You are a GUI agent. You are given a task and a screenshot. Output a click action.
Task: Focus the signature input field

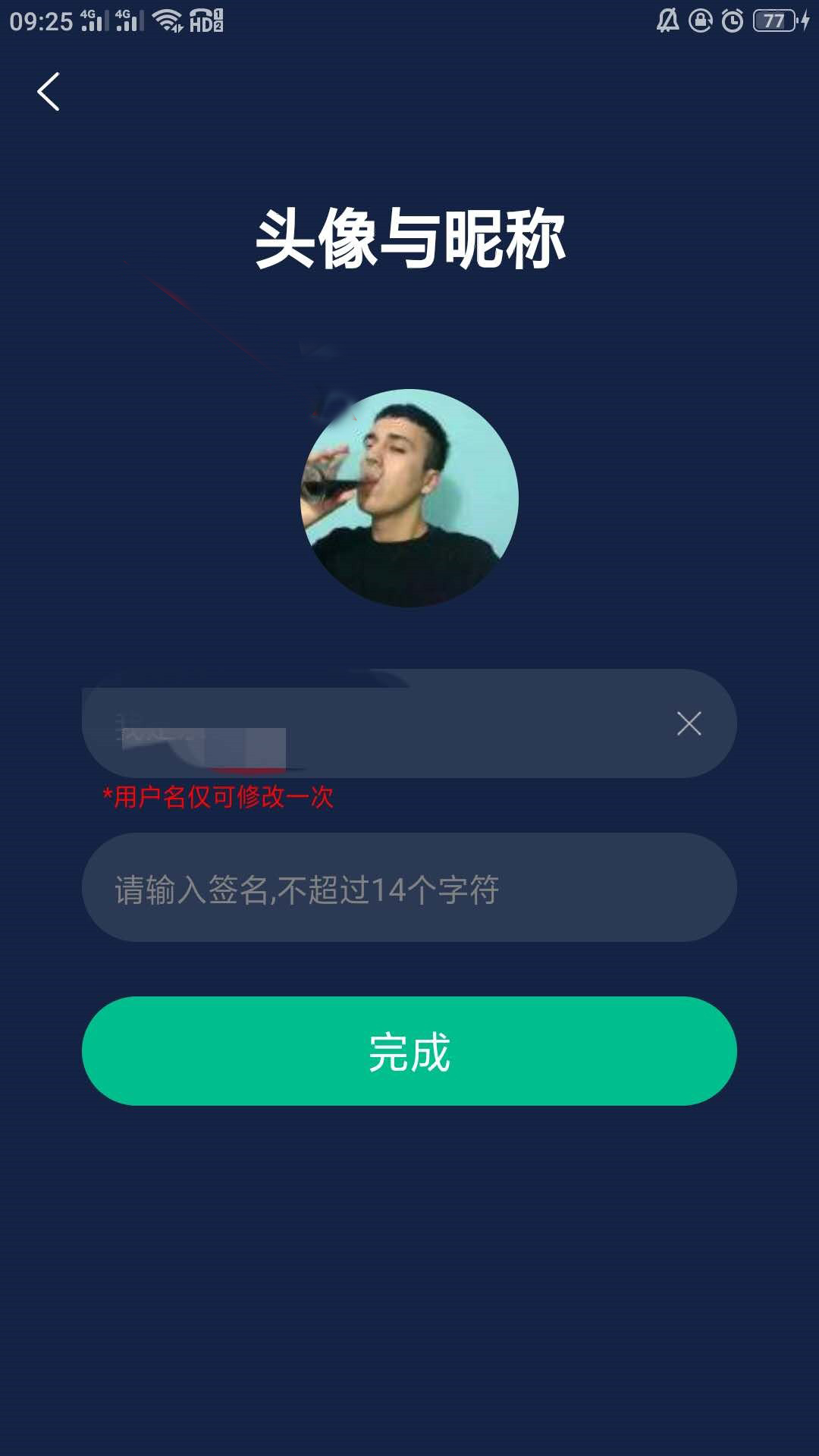409,888
